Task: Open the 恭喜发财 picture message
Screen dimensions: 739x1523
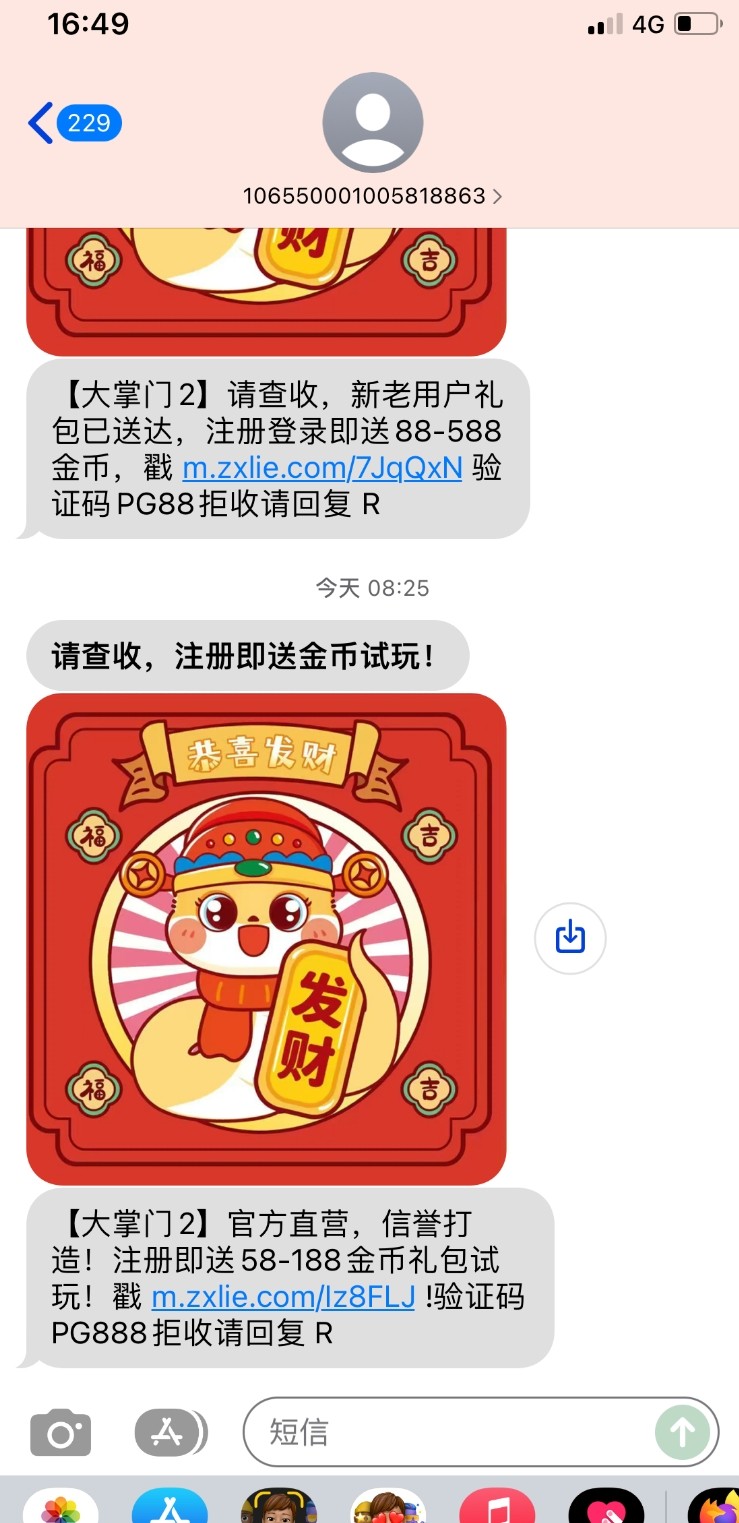Action: click(266, 938)
